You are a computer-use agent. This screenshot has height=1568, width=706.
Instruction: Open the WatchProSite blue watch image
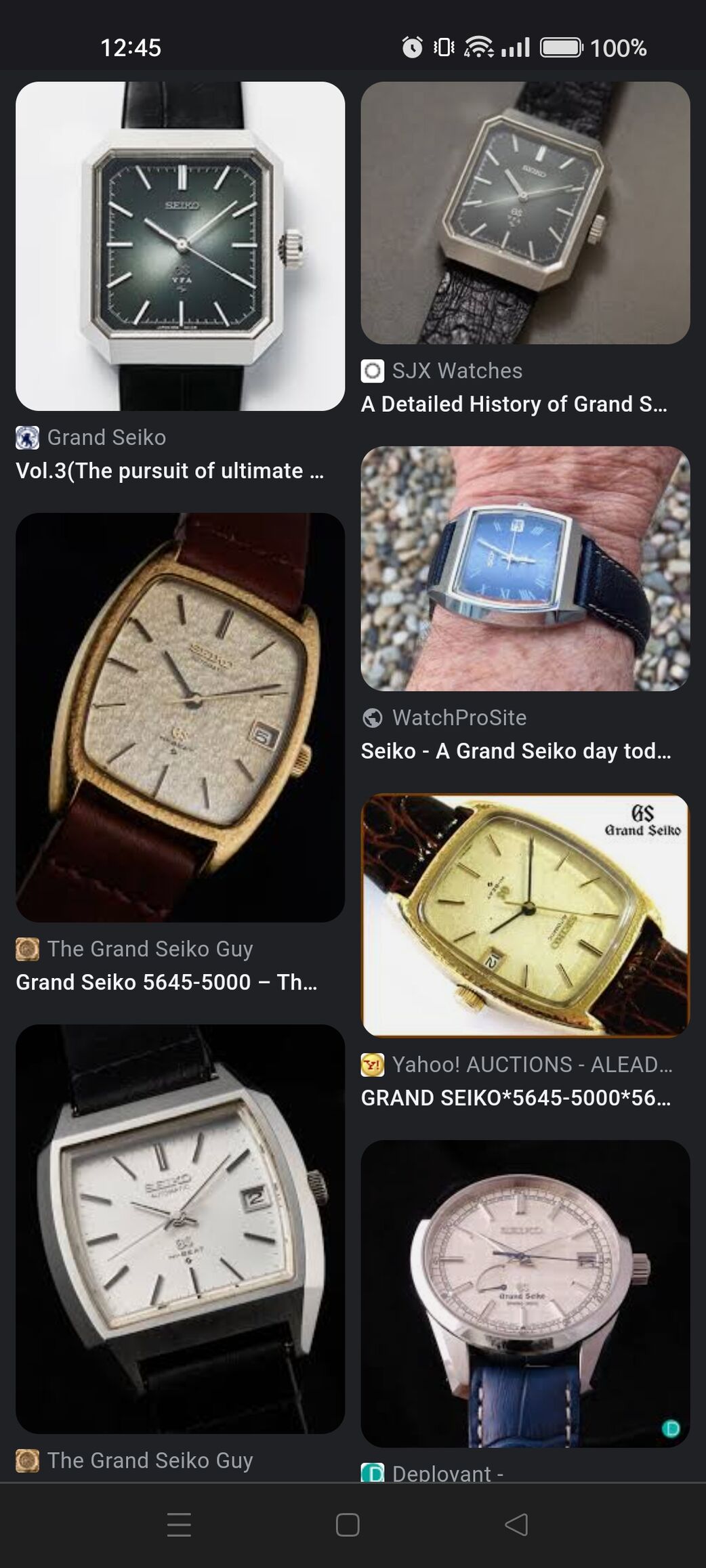525,568
